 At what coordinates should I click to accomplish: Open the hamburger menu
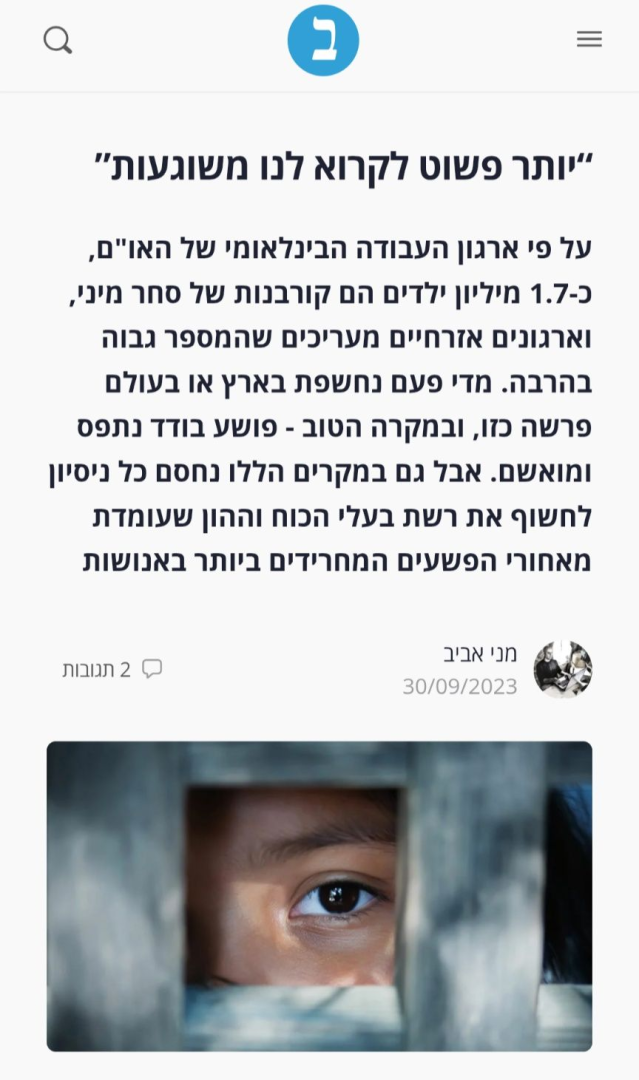point(589,40)
